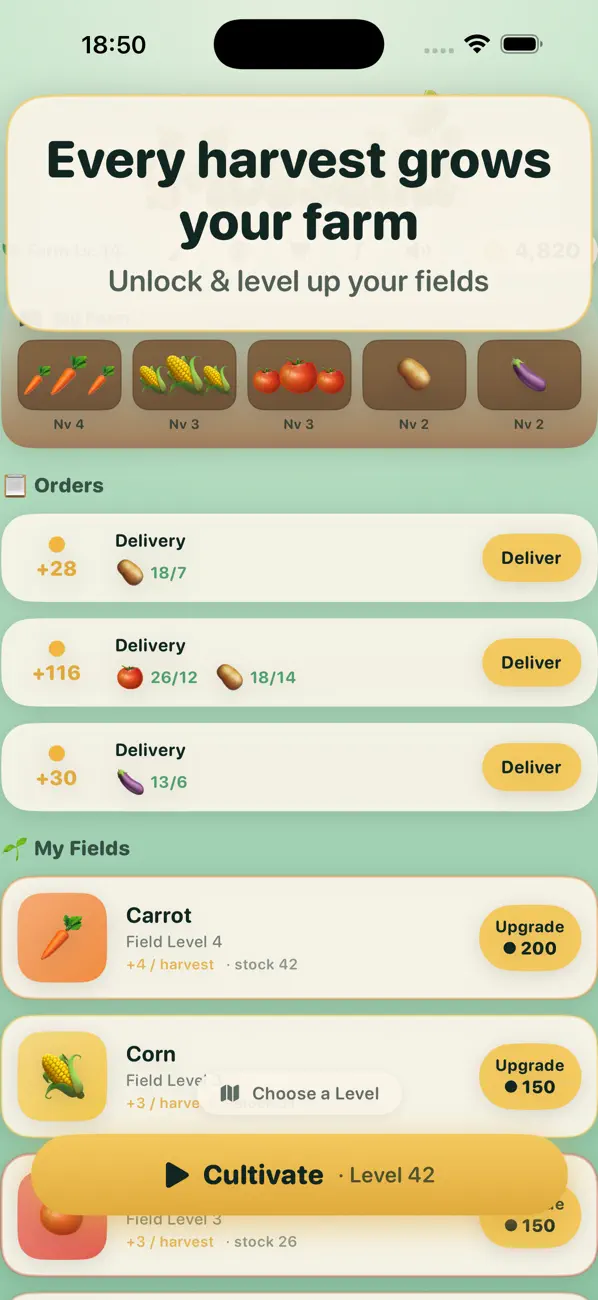The image size is (598, 1300).
Task: Open Choose a Level
Action: pos(300,1093)
